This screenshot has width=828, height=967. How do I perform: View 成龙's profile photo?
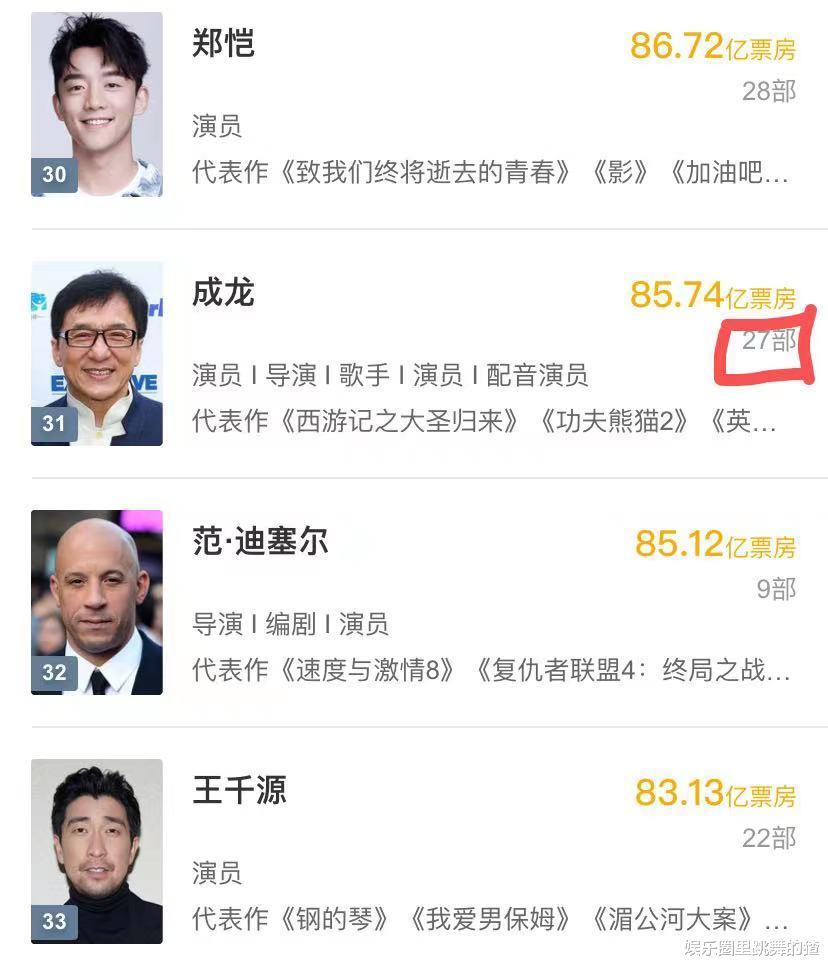pyautogui.click(x=96, y=352)
